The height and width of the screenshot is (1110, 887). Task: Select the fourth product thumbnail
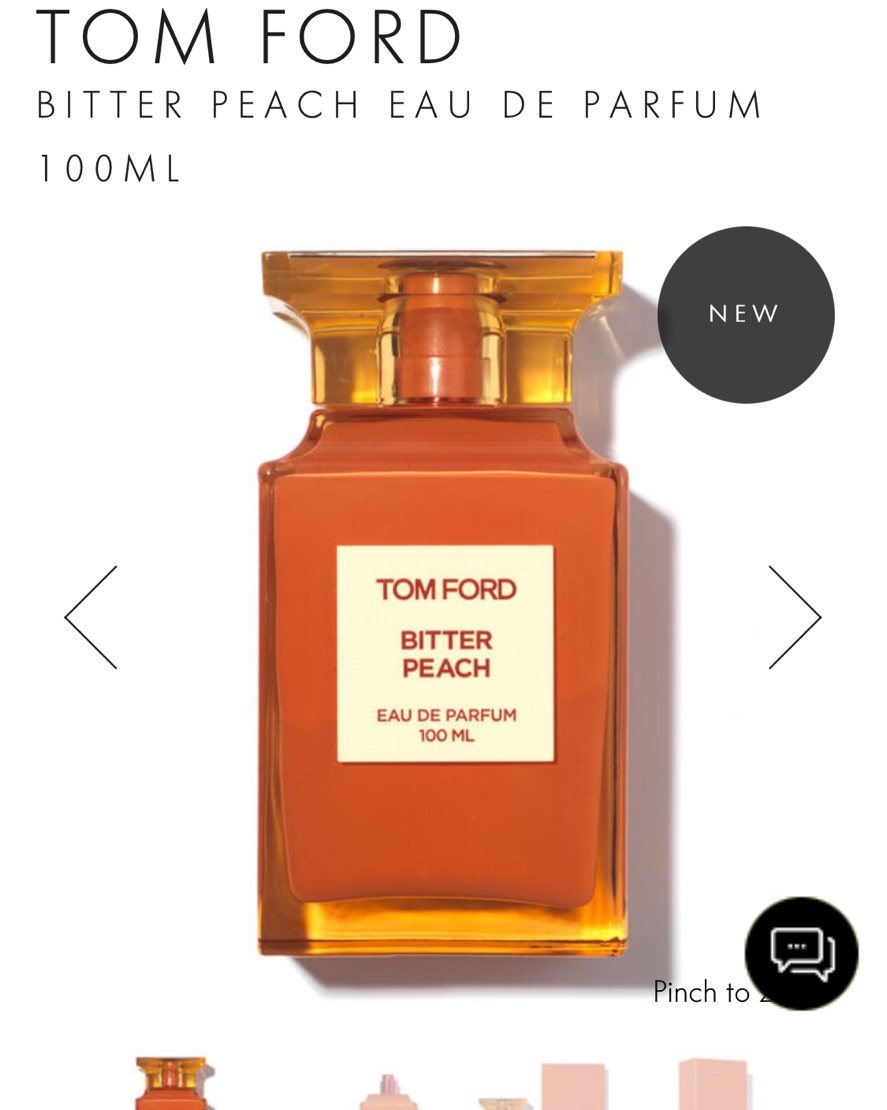(714, 1085)
